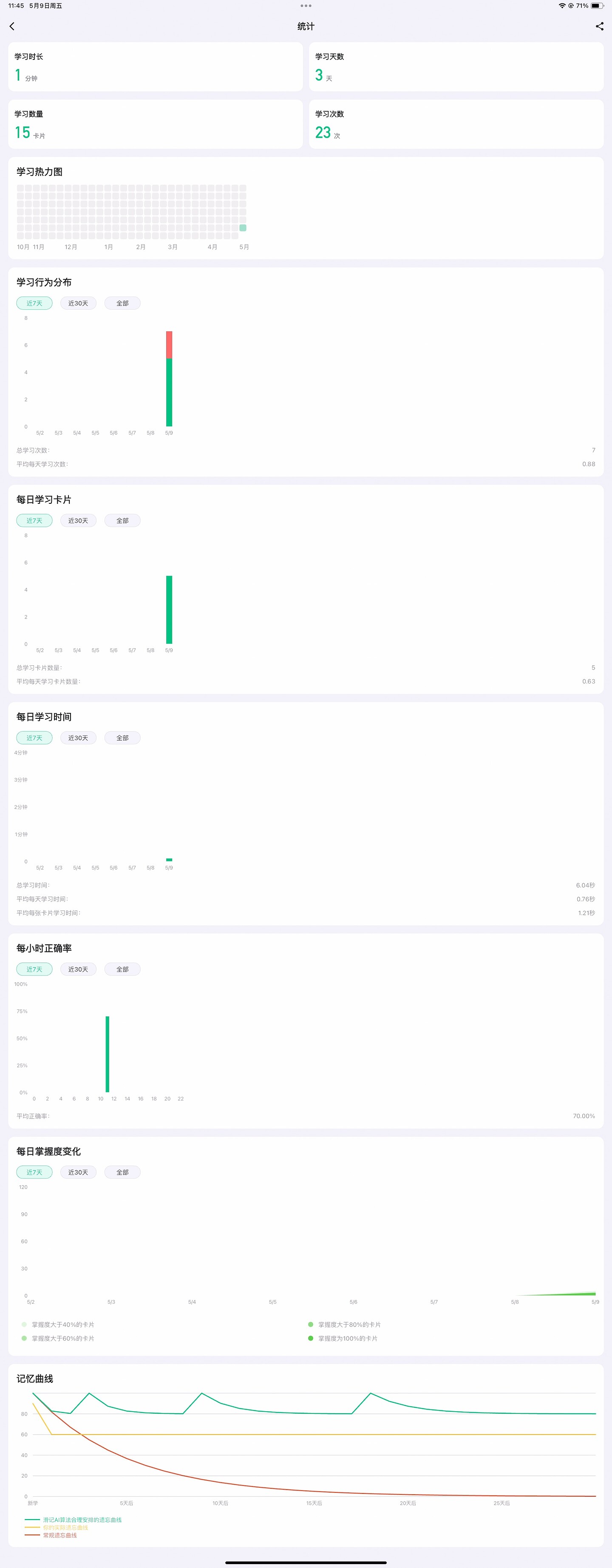The width and height of the screenshot is (612, 1568).
Task: Share the statistics page
Action: point(599,26)
